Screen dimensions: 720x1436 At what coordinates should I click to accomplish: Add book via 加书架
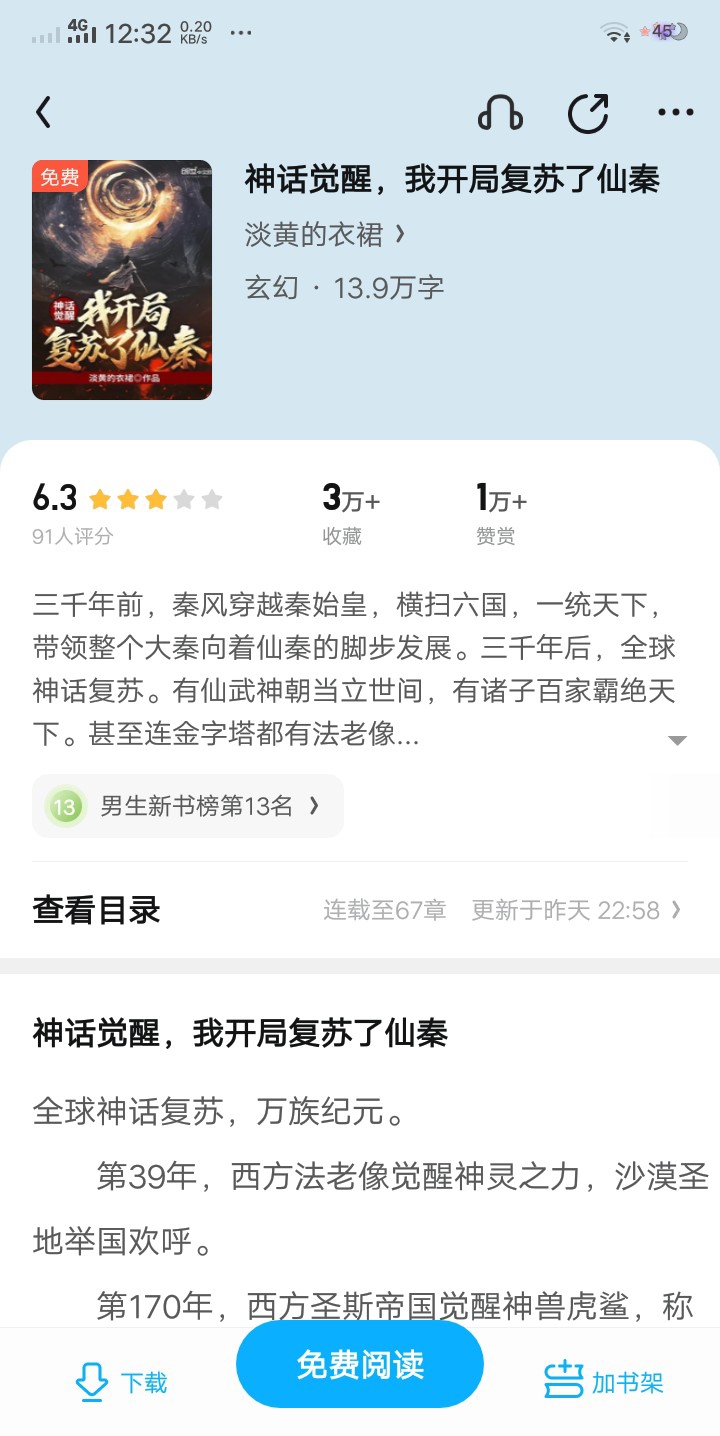604,1383
